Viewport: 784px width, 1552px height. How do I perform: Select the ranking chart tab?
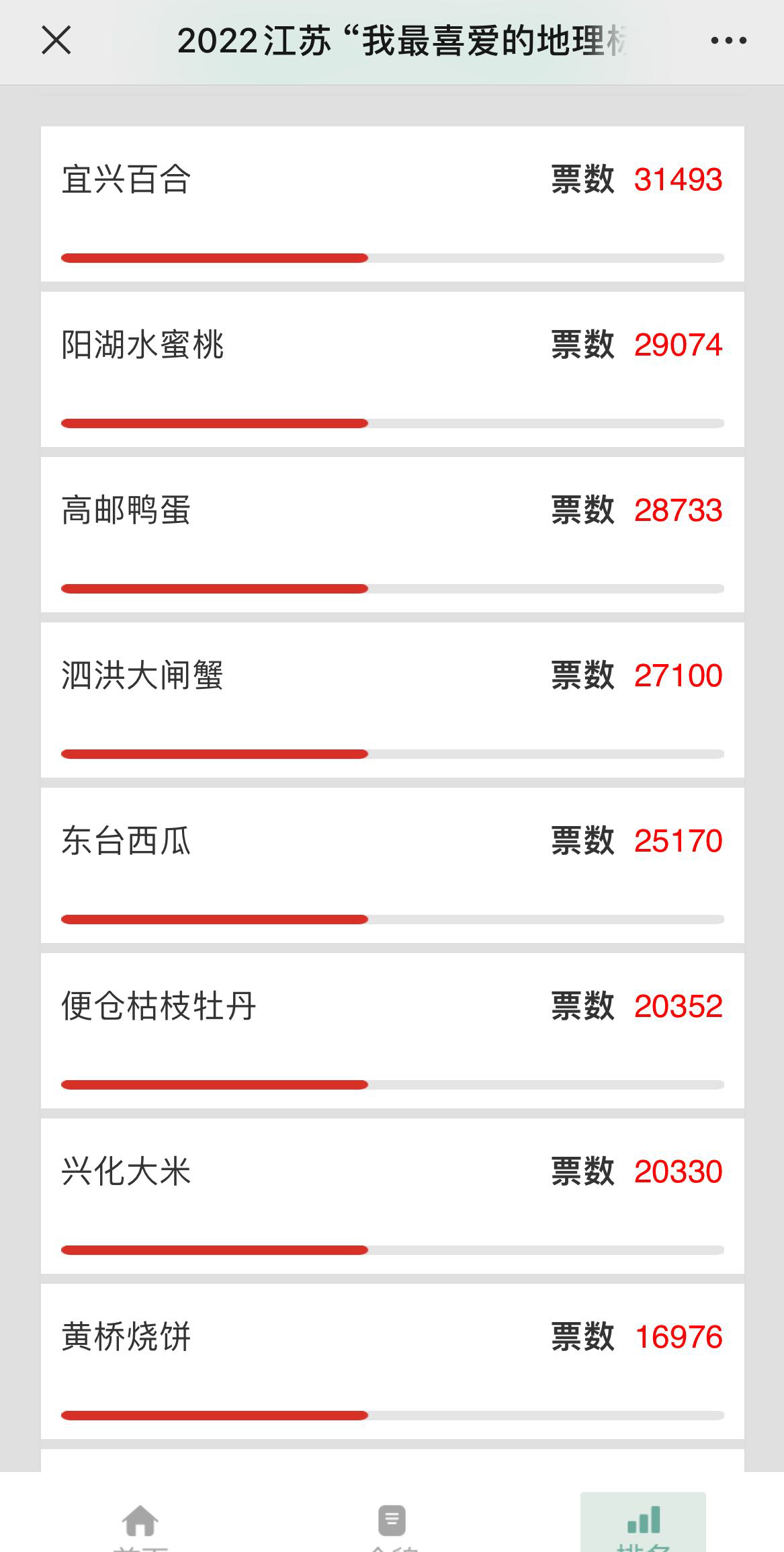coord(643,1522)
